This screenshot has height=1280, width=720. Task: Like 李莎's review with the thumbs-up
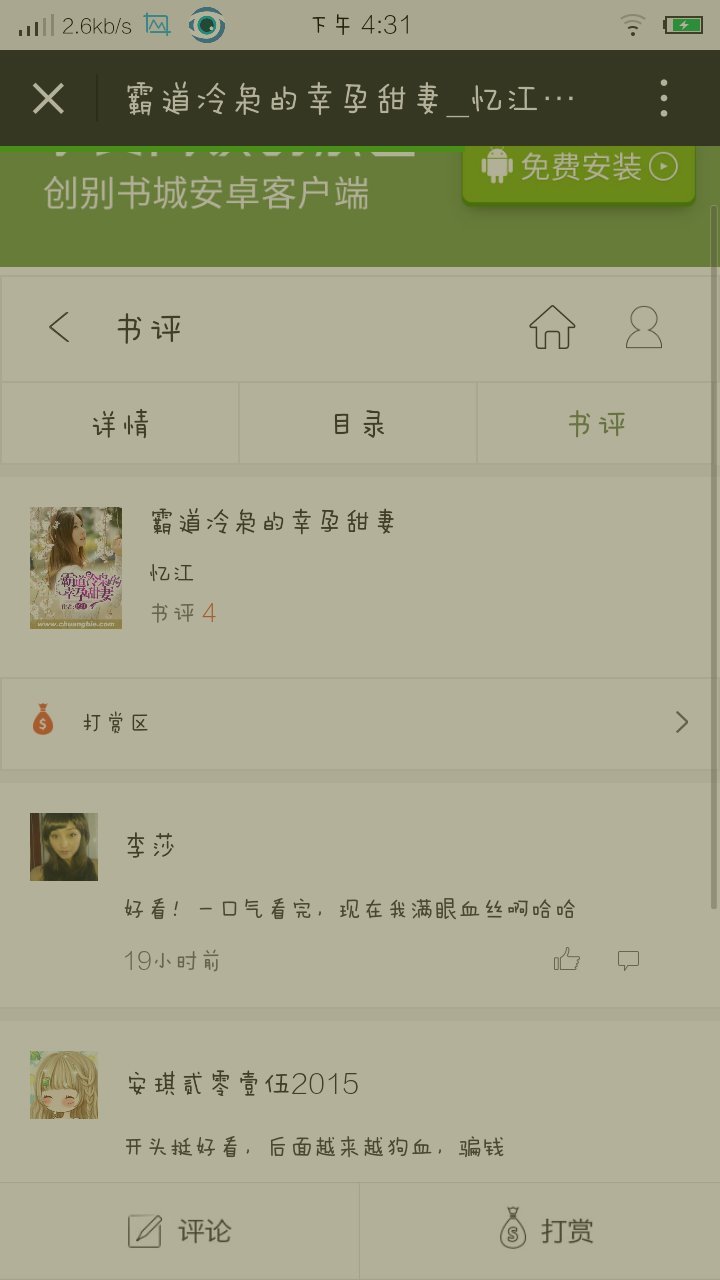[567, 961]
